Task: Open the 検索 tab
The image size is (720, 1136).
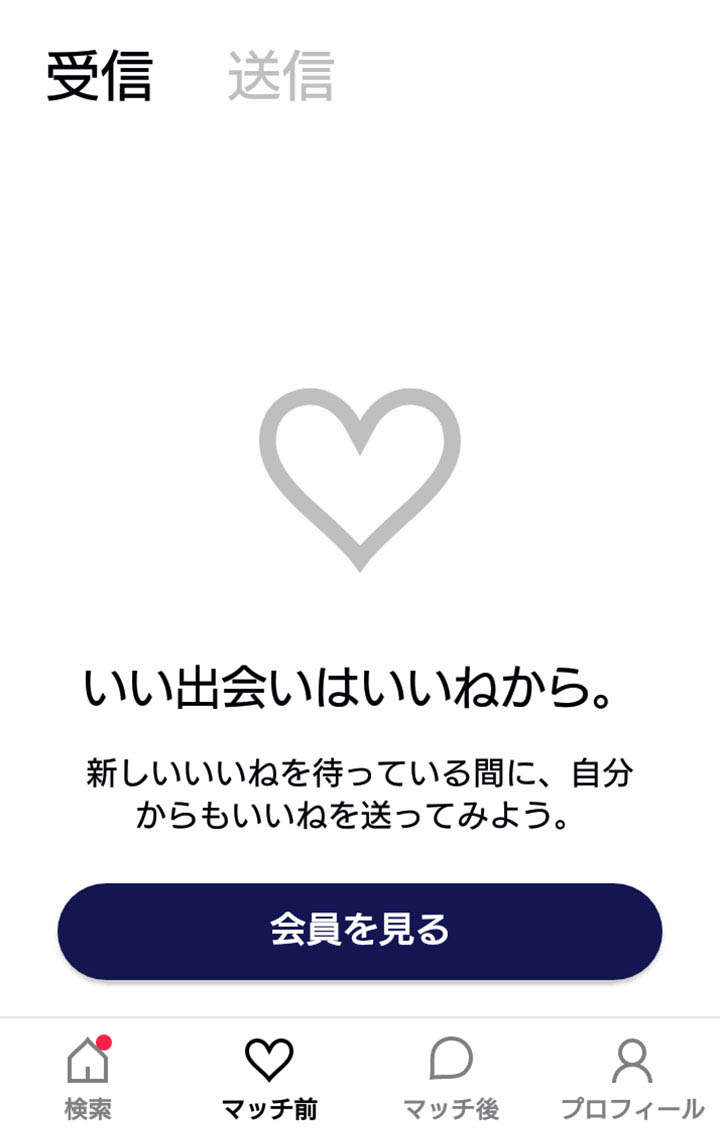Action: 88,1077
